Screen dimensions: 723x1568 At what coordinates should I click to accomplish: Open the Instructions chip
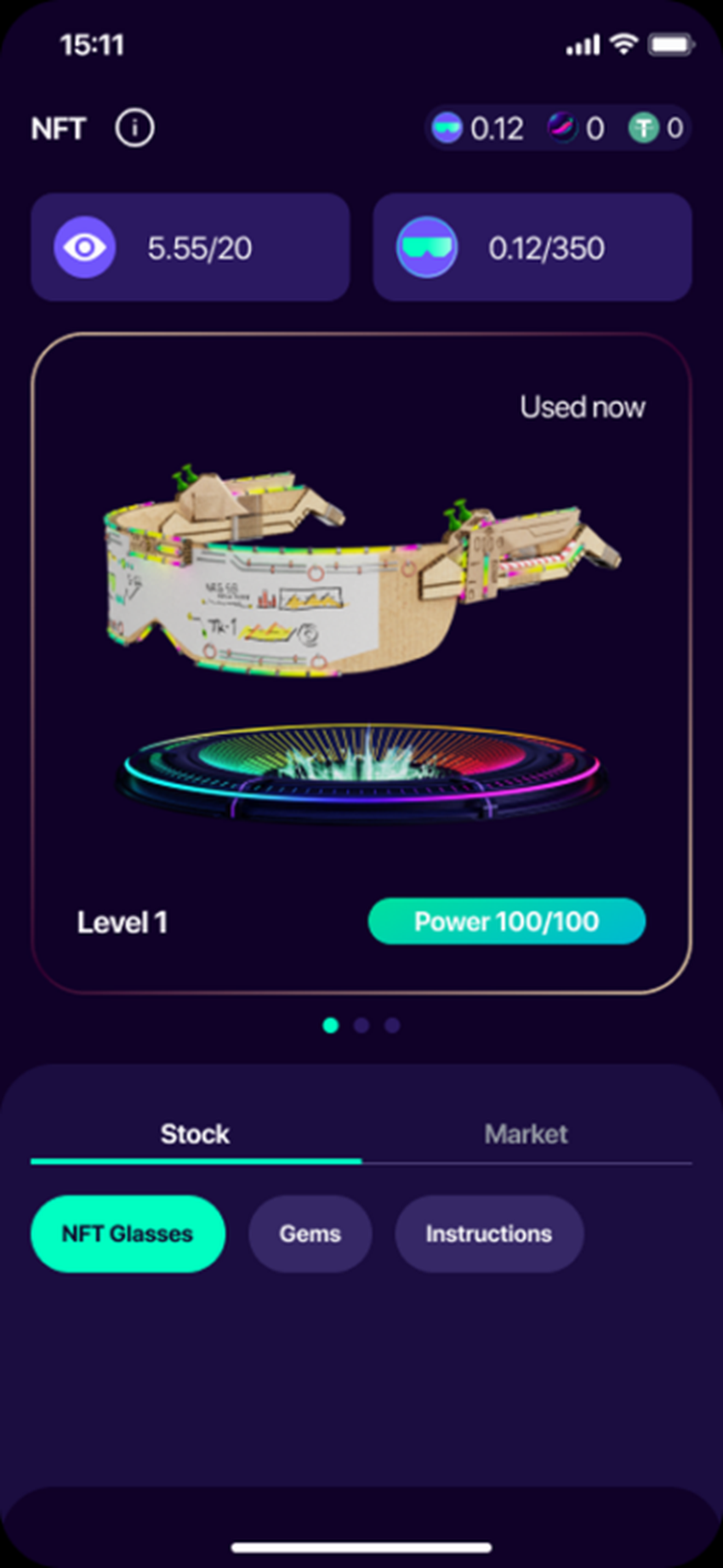pyautogui.click(x=488, y=1234)
